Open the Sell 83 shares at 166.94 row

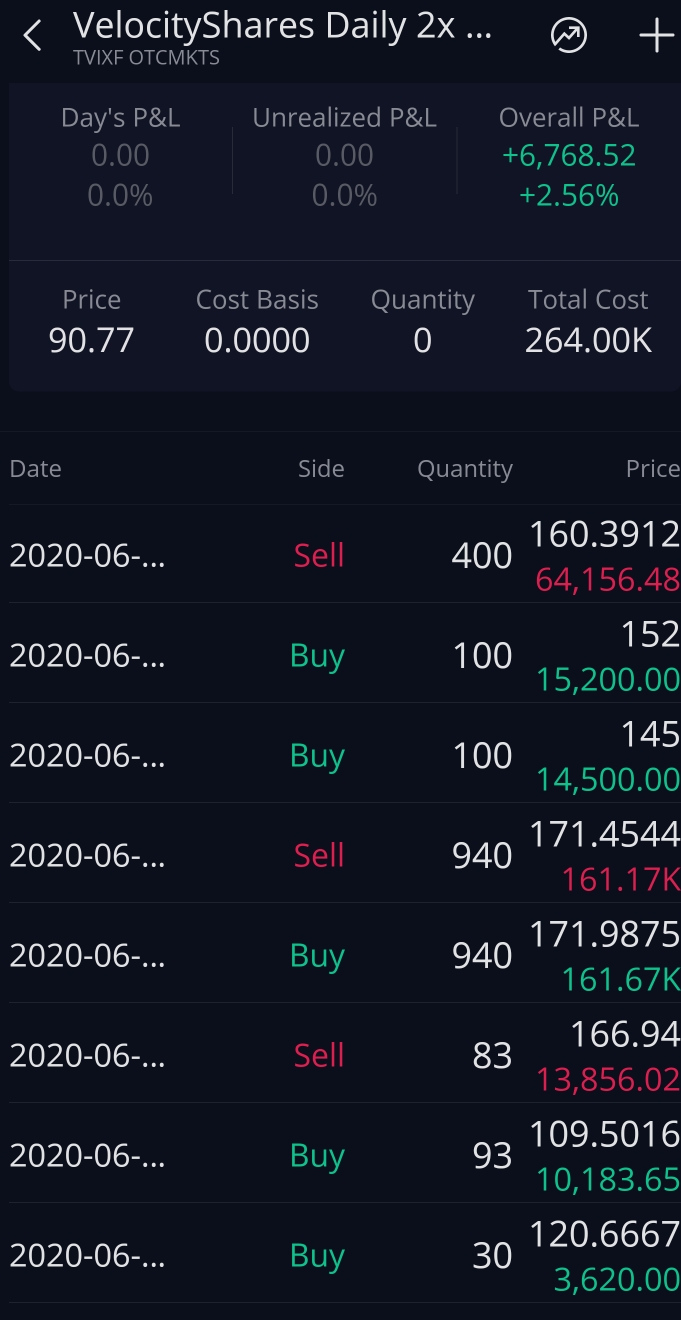pyautogui.click(x=340, y=1054)
